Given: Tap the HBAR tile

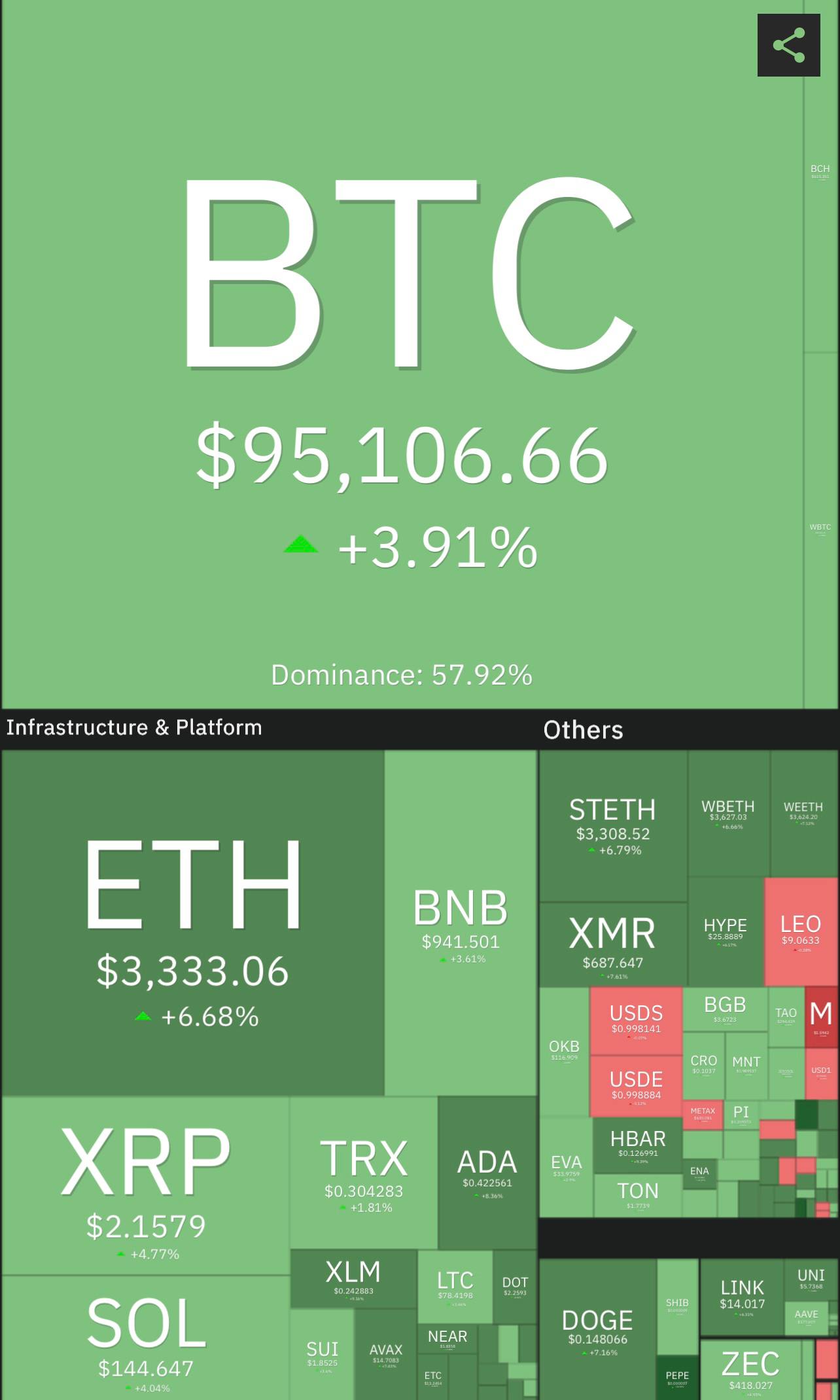Looking at the screenshot, I should 638,1144.
